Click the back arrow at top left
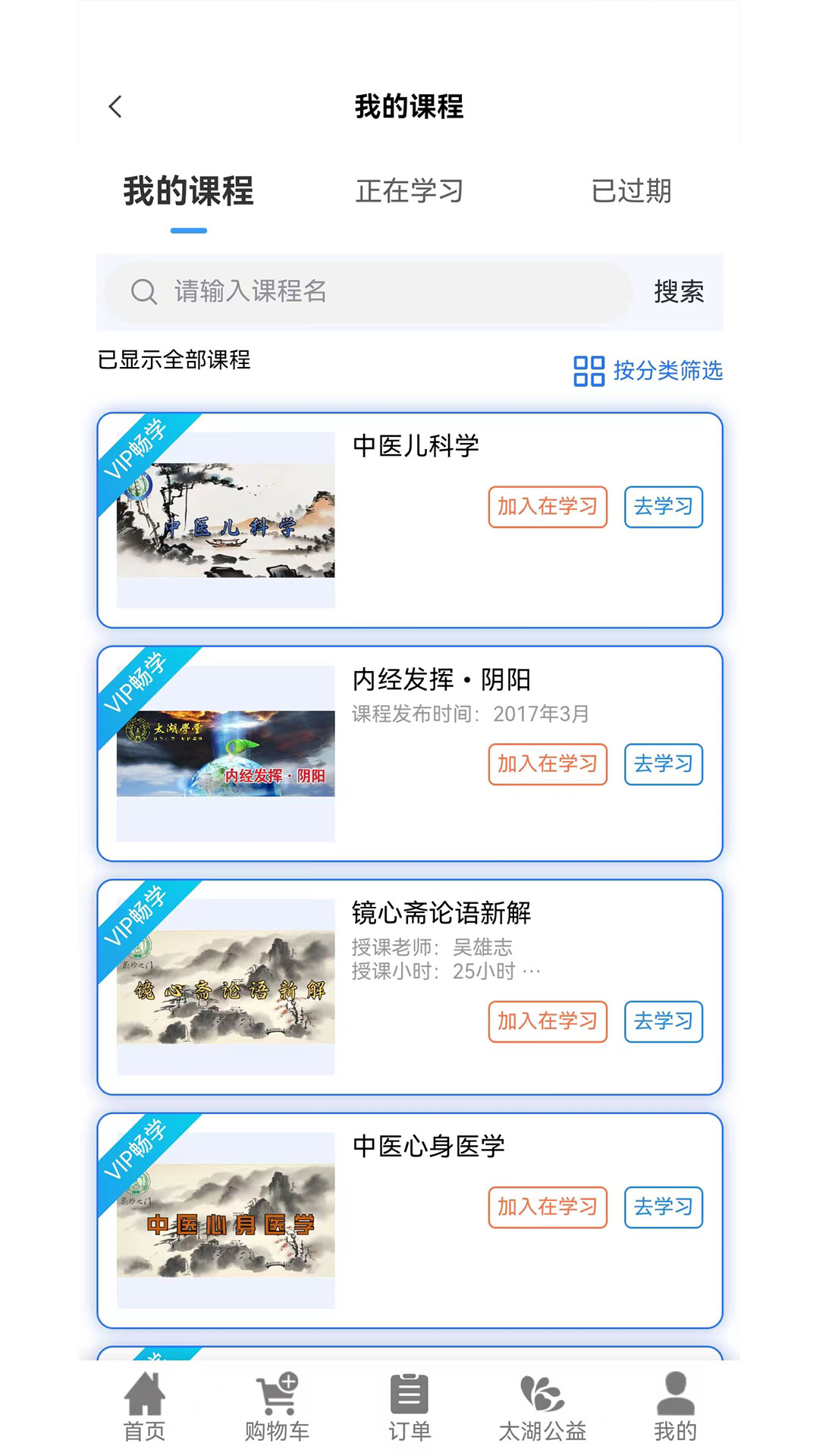The width and height of the screenshot is (819, 1456). [x=115, y=106]
